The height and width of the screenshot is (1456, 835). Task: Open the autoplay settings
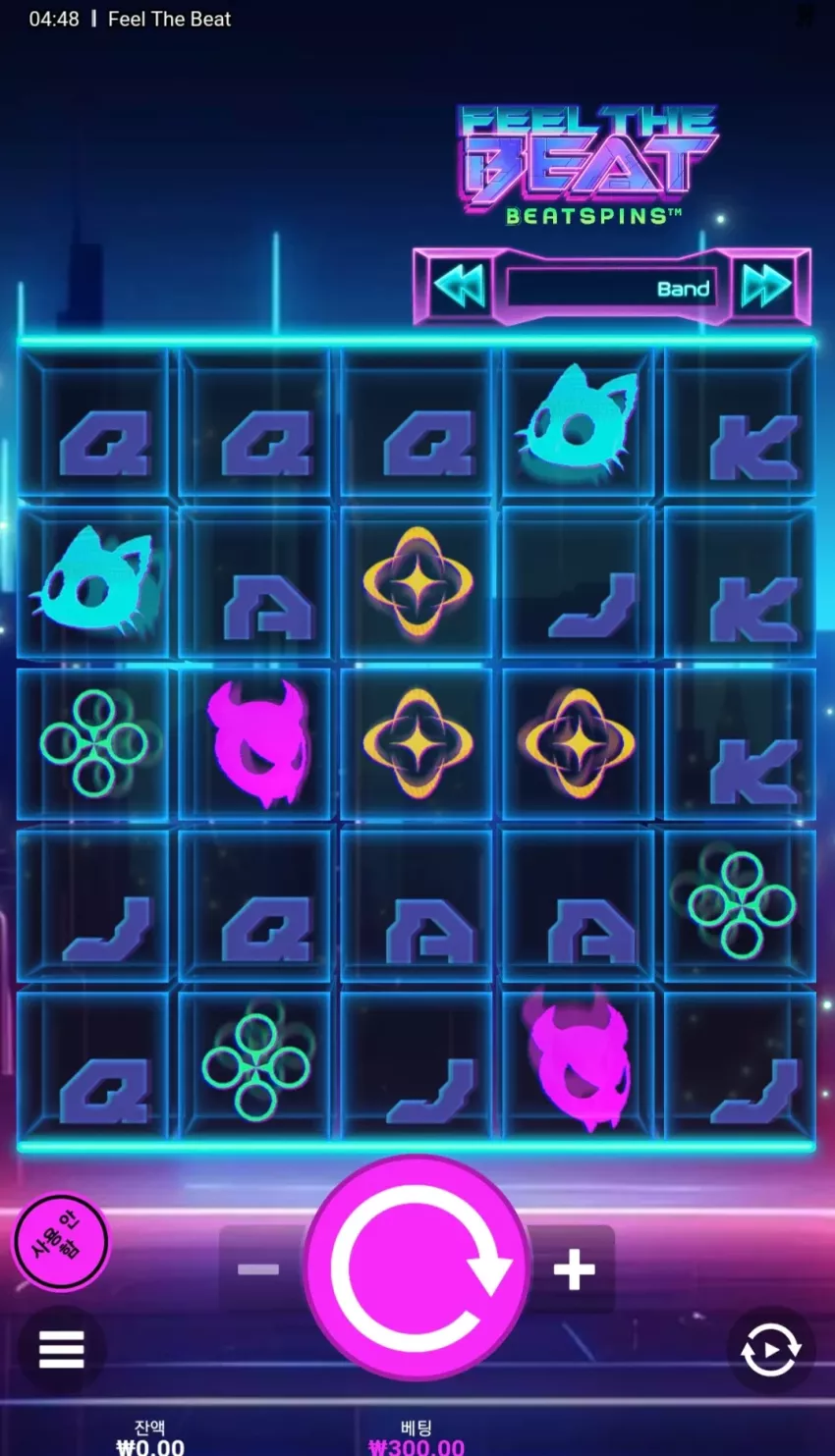(770, 1350)
